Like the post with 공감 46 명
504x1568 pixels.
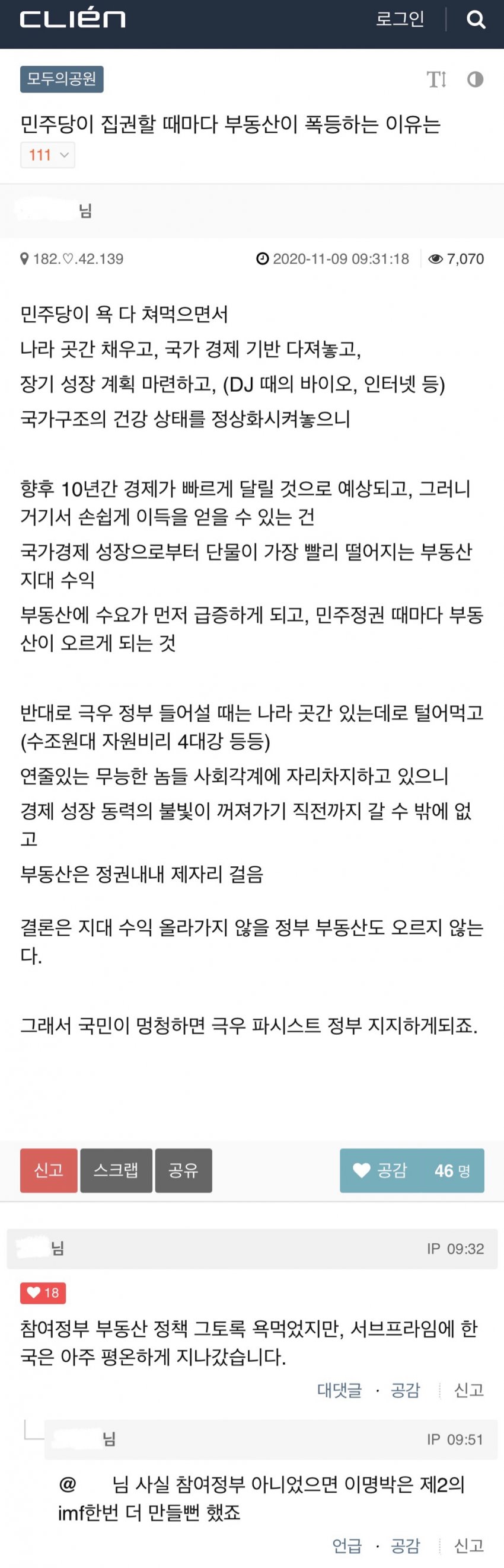[412, 1170]
